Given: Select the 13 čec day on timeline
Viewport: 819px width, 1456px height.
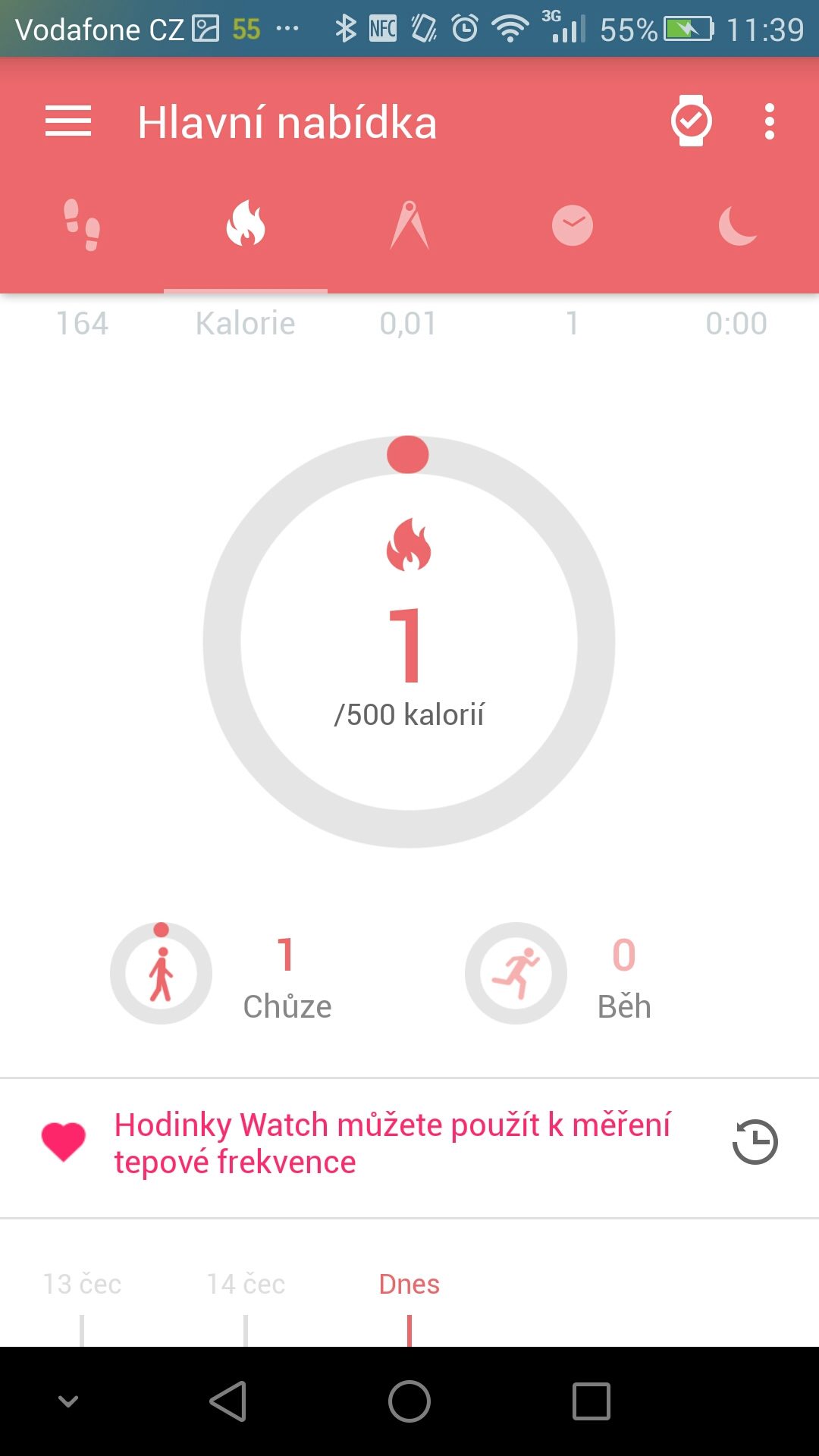Looking at the screenshot, I should (x=82, y=1284).
